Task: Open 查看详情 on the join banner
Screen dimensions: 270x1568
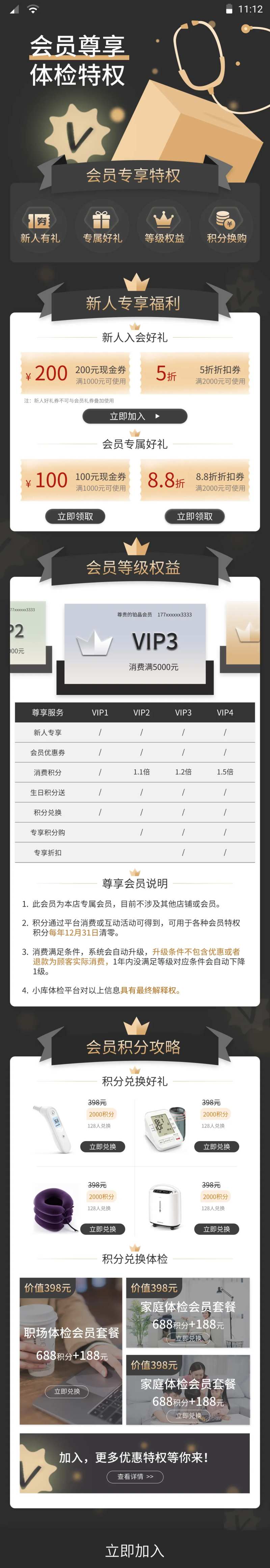Action: click(x=135, y=1476)
